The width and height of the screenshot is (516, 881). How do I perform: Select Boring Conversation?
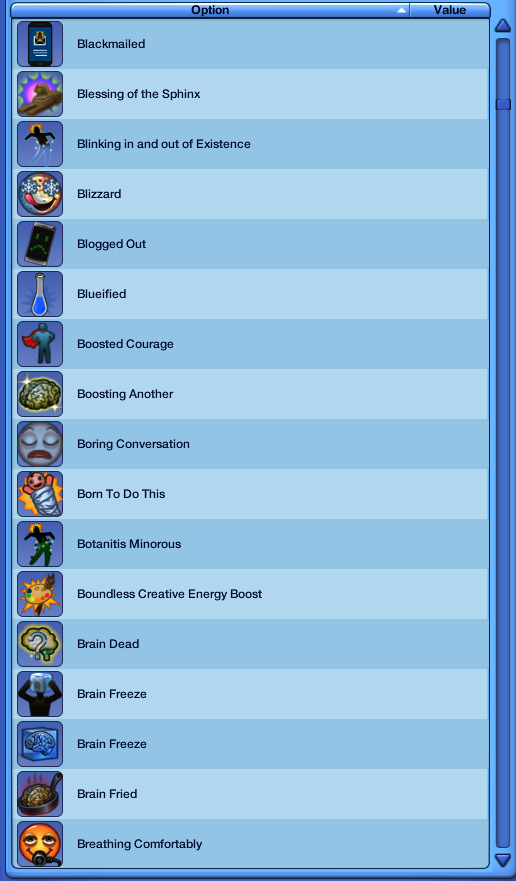pos(250,444)
